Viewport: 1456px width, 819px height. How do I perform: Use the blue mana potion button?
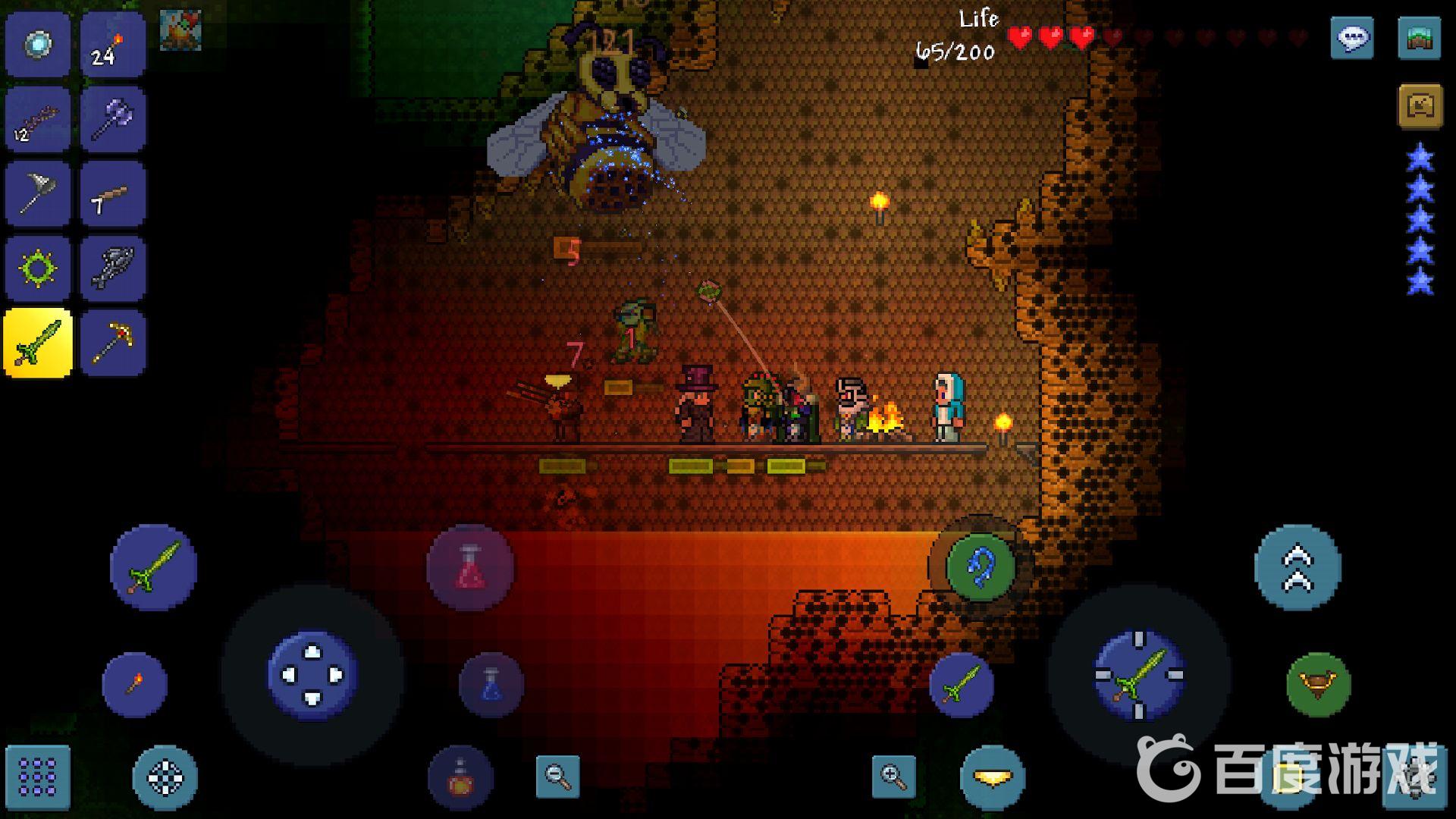click(x=491, y=684)
